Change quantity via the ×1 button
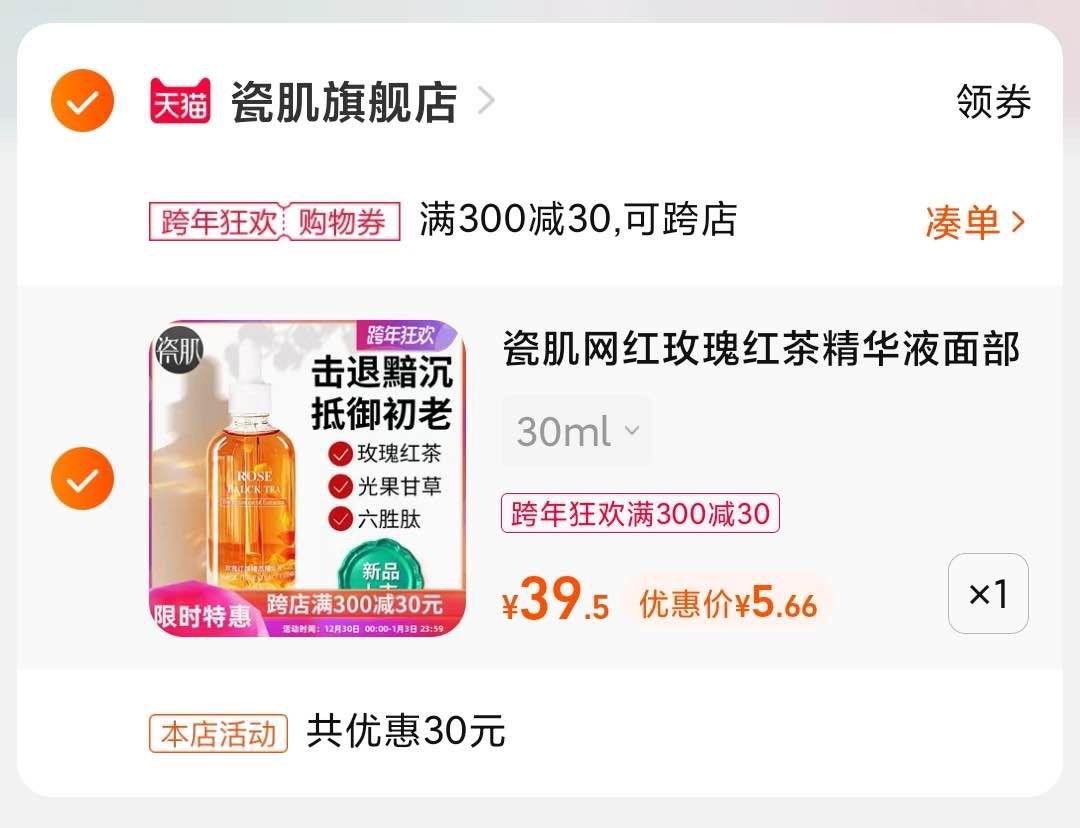 pos(987,594)
